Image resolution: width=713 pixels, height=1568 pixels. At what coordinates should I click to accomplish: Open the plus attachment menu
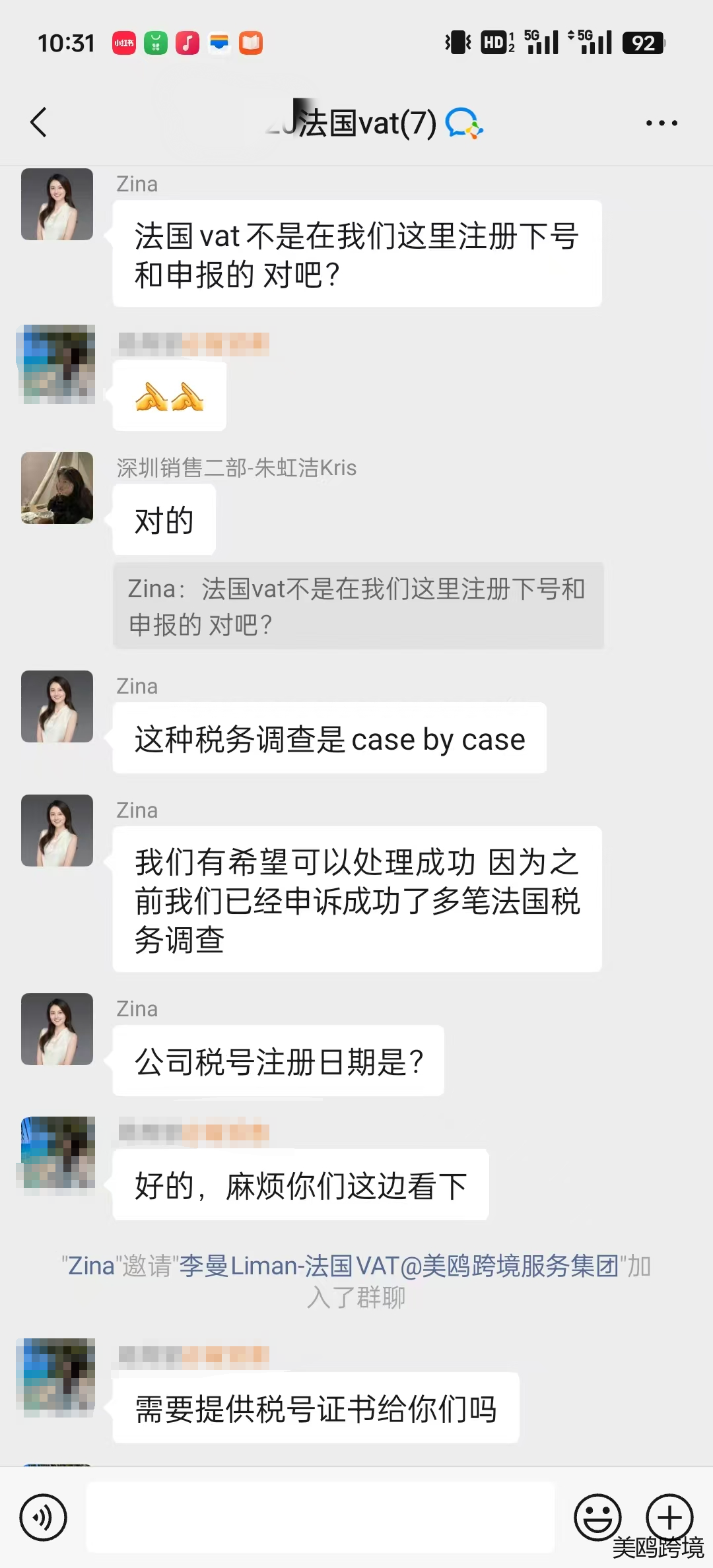669,1517
